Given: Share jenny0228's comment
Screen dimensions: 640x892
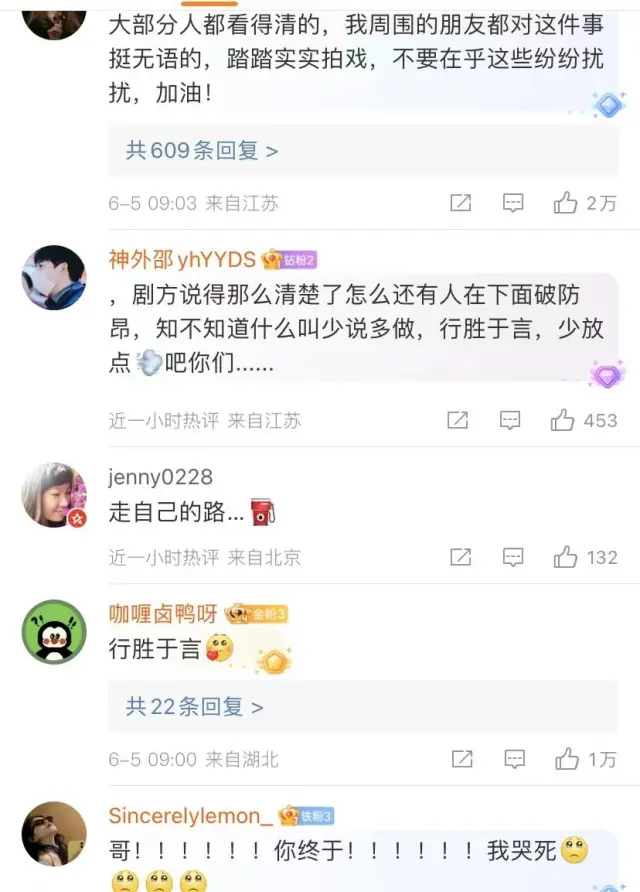Looking at the screenshot, I should pos(460,557).
